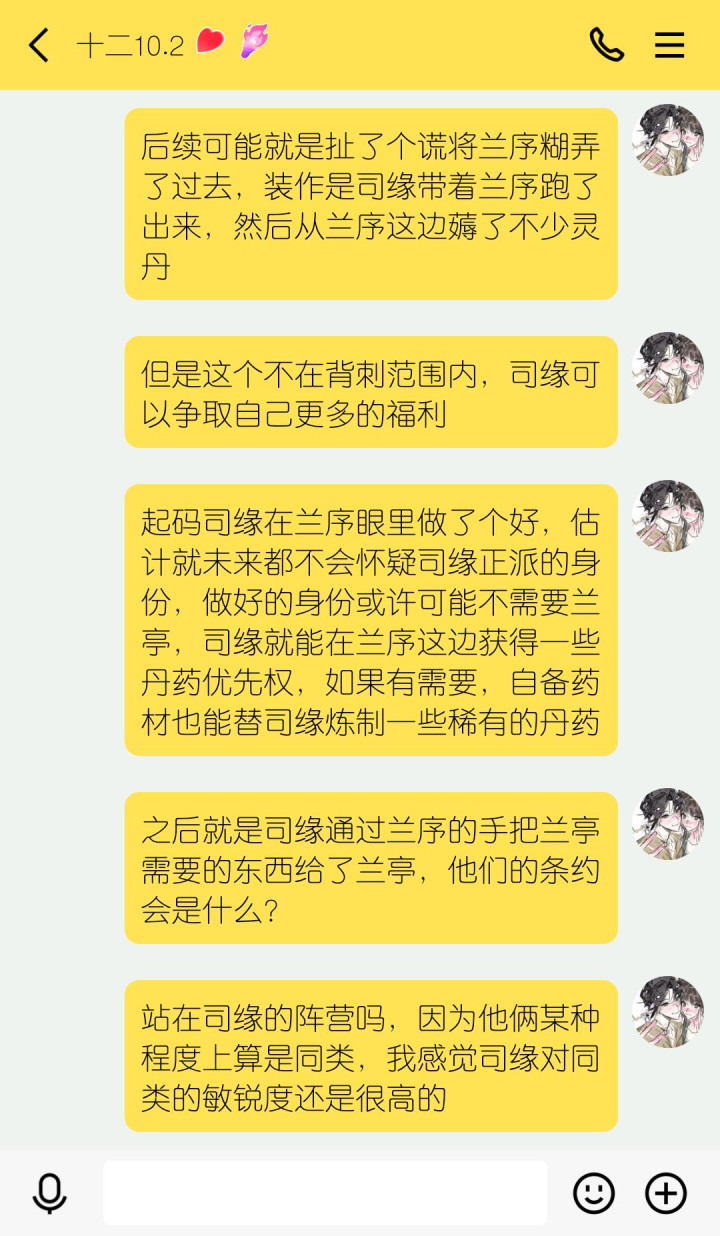
Task: Open the plus attachment menu
Action: (666, 1193)
